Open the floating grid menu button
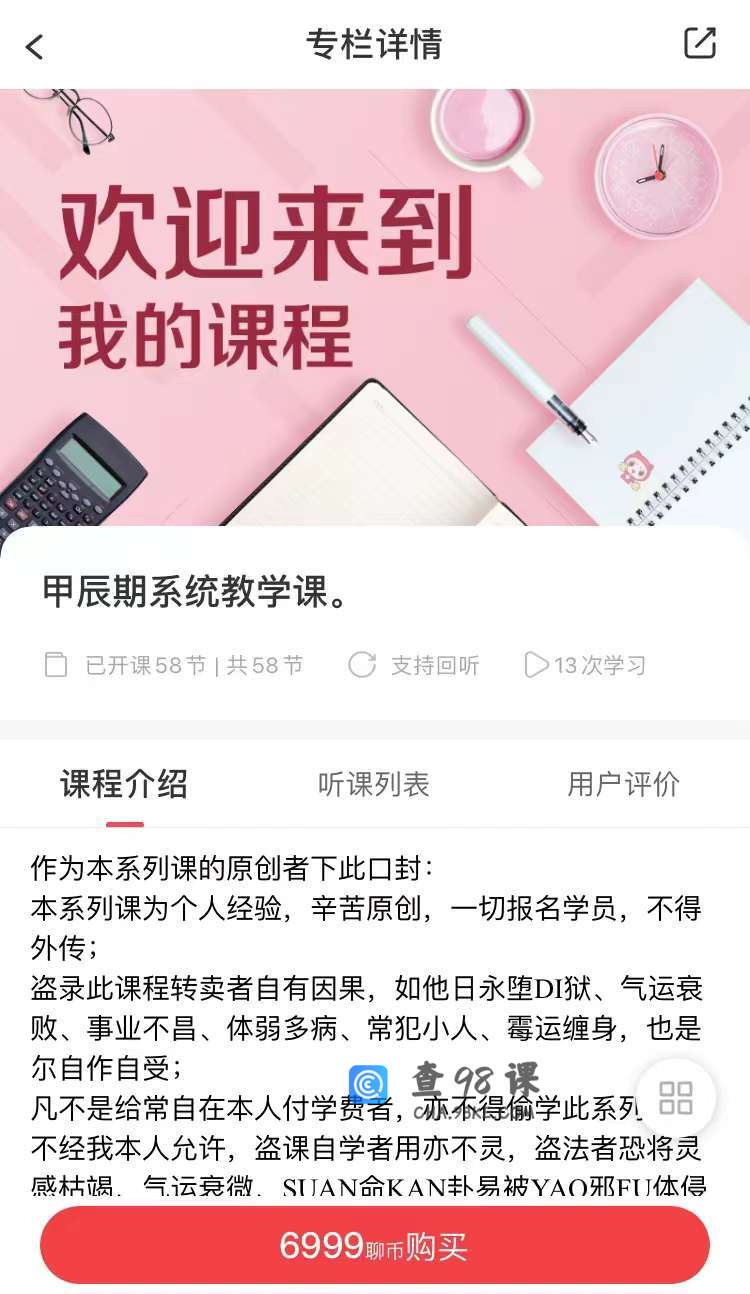 [676, 1097]
